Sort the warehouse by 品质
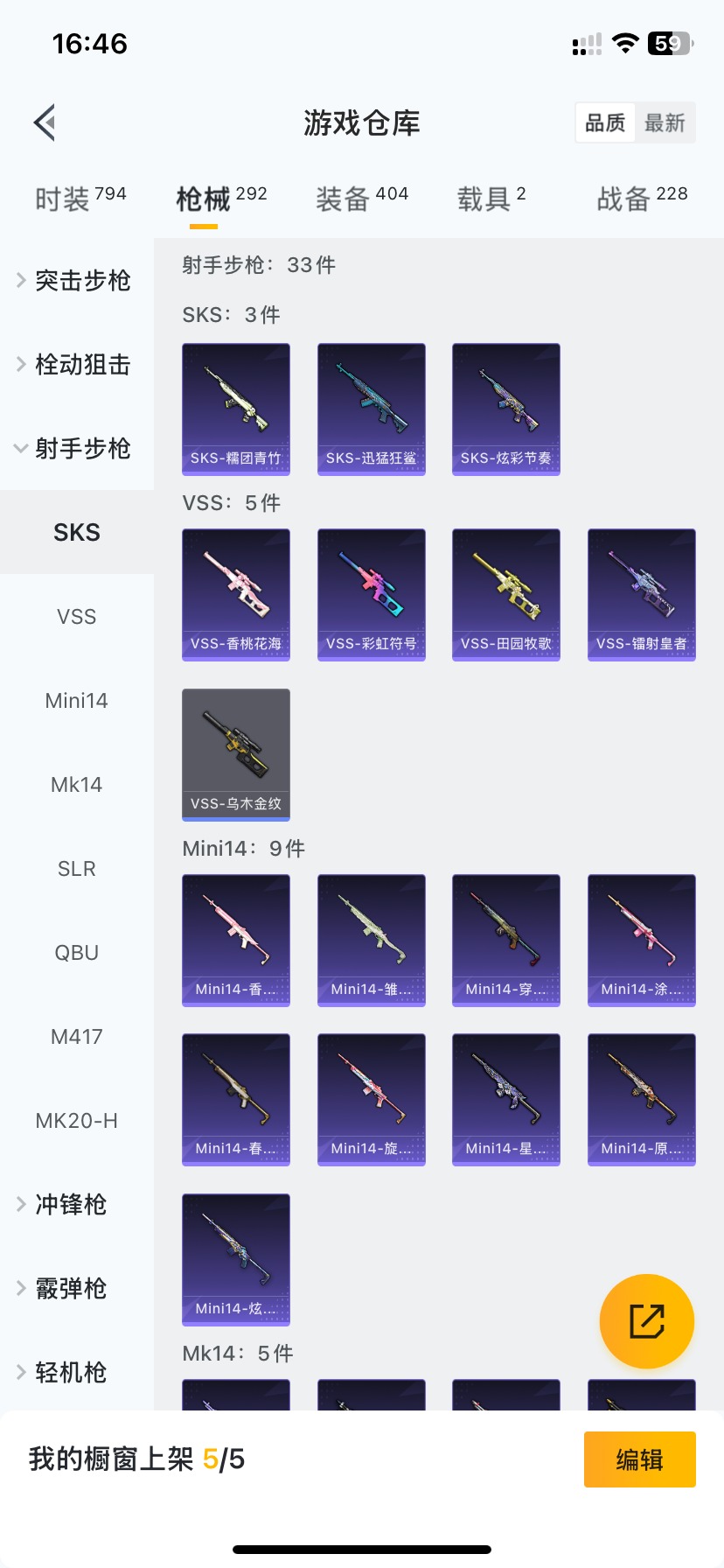724x1568 pixels. pyautogui.click(x=605, y=122)
